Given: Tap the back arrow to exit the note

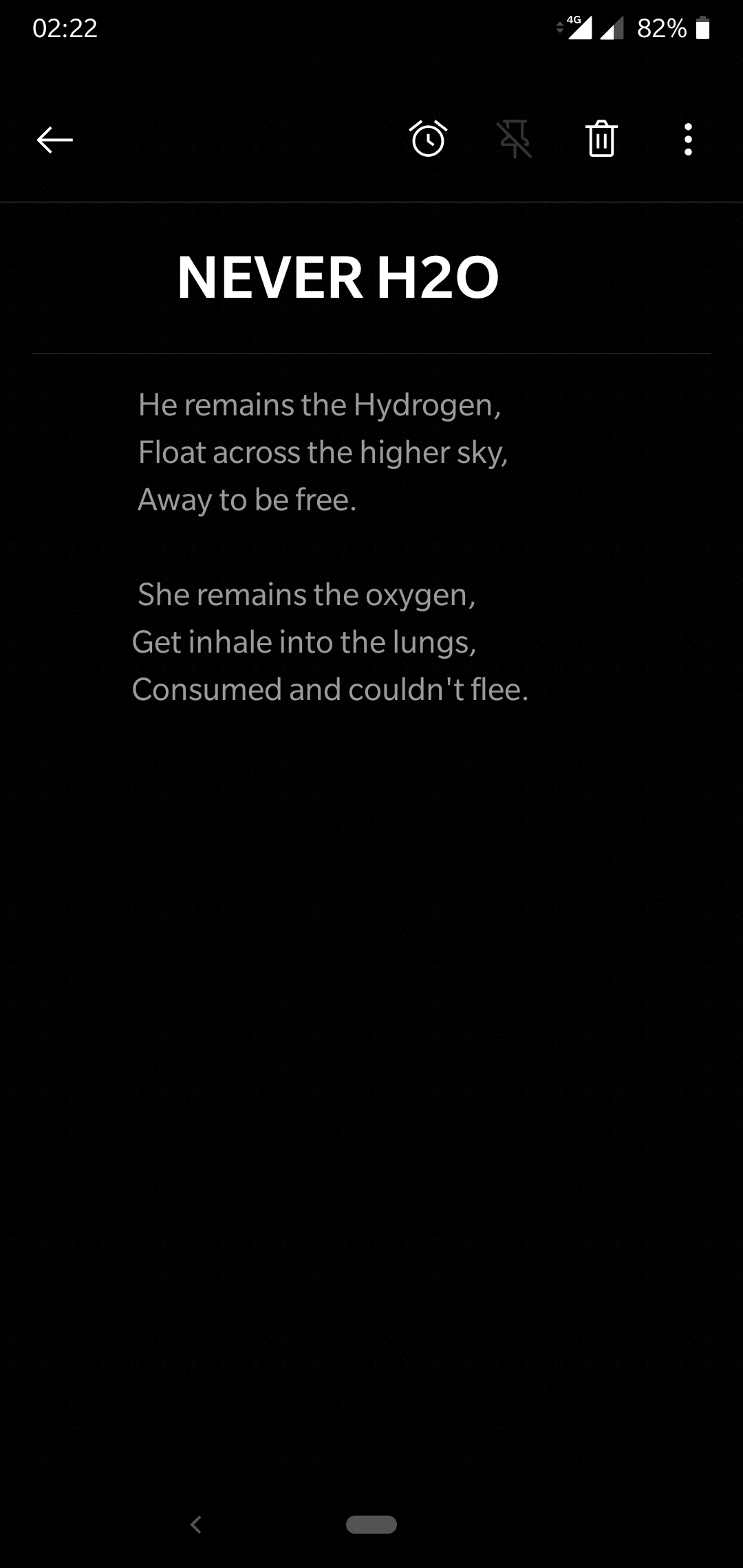Looking at the screenshot, I should coord(54,140).
